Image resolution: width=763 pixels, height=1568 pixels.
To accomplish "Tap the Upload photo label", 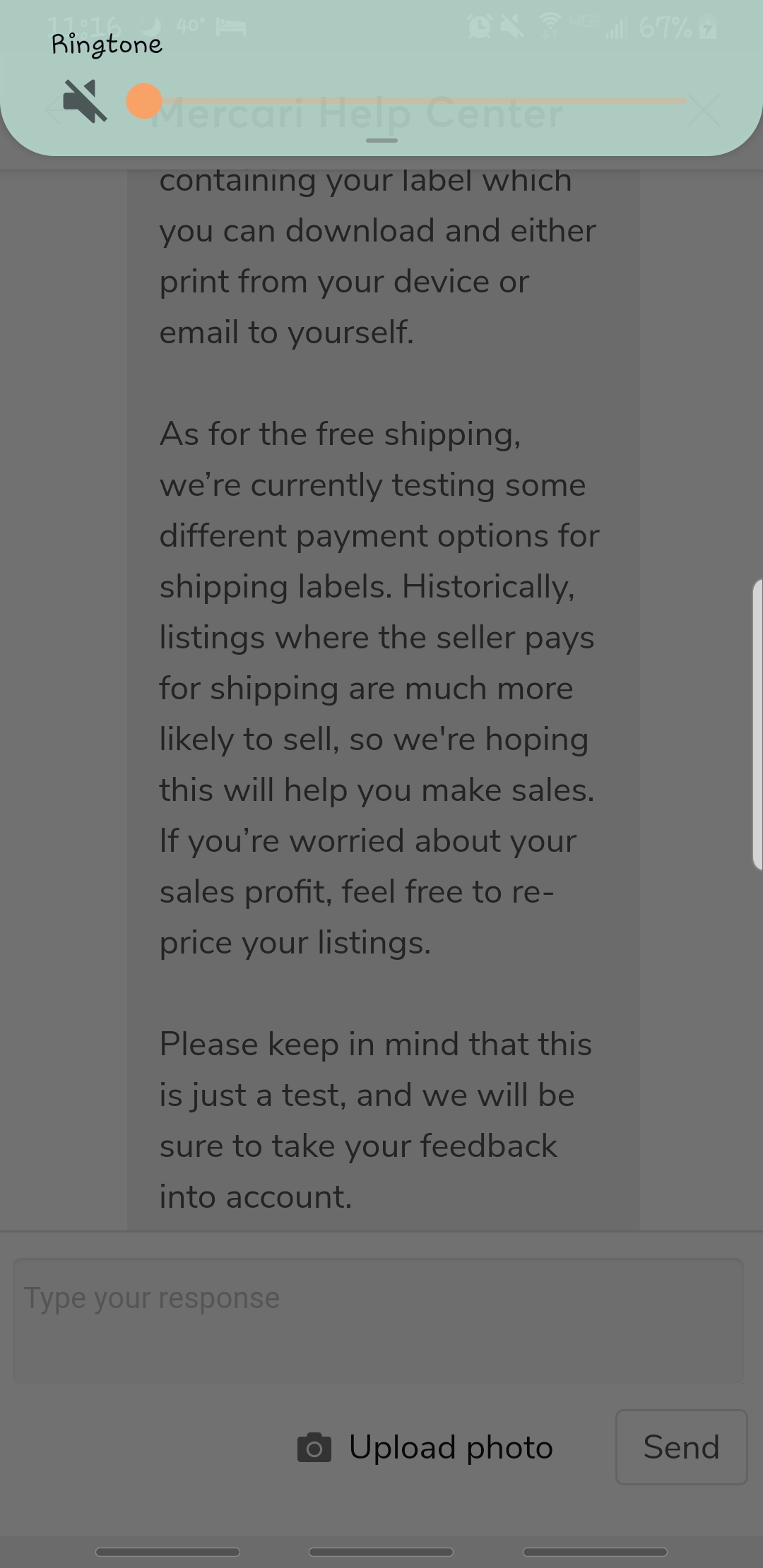I will [x=451, y=1447].
